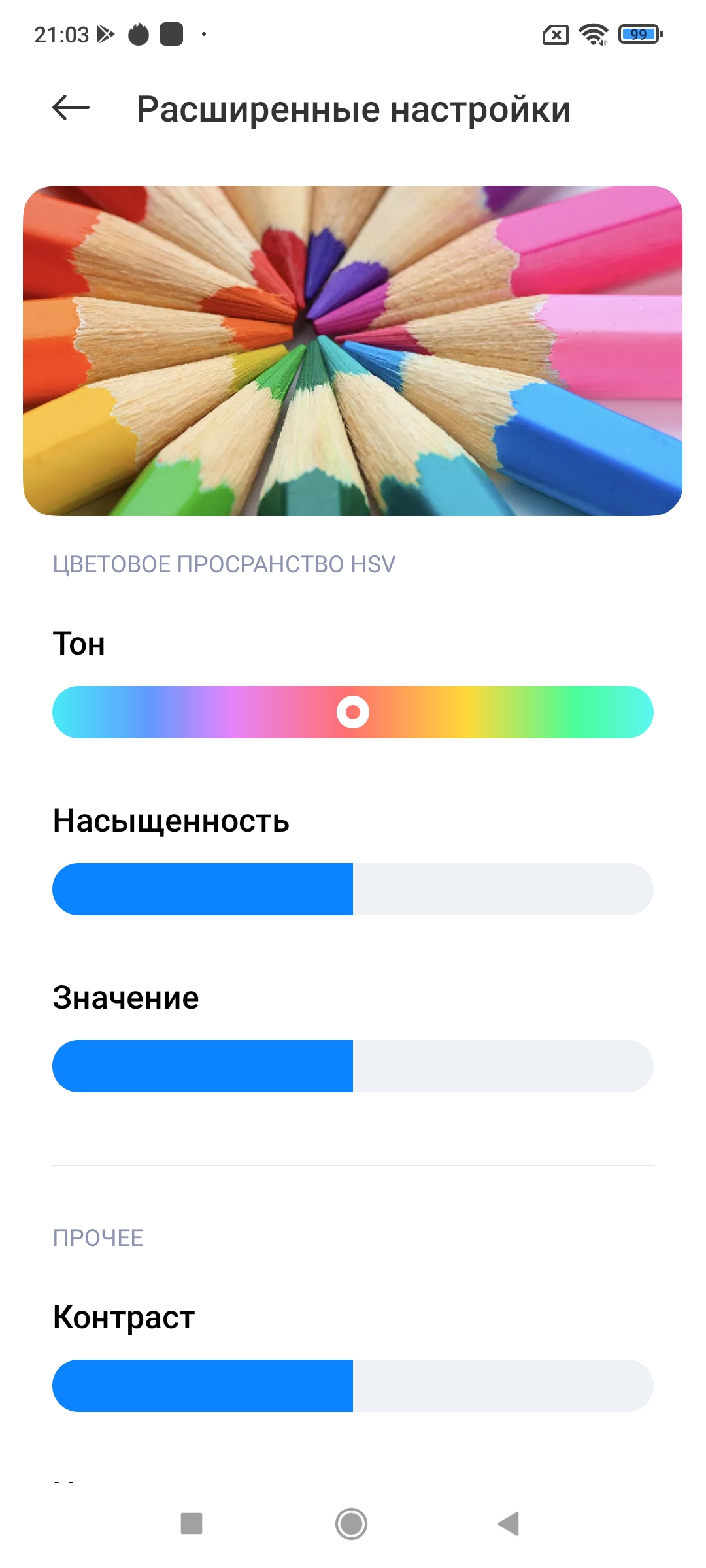This screenshot has height=1568, width=706.
Task: Go to the home screen
Action: [x=352, y=1524]
